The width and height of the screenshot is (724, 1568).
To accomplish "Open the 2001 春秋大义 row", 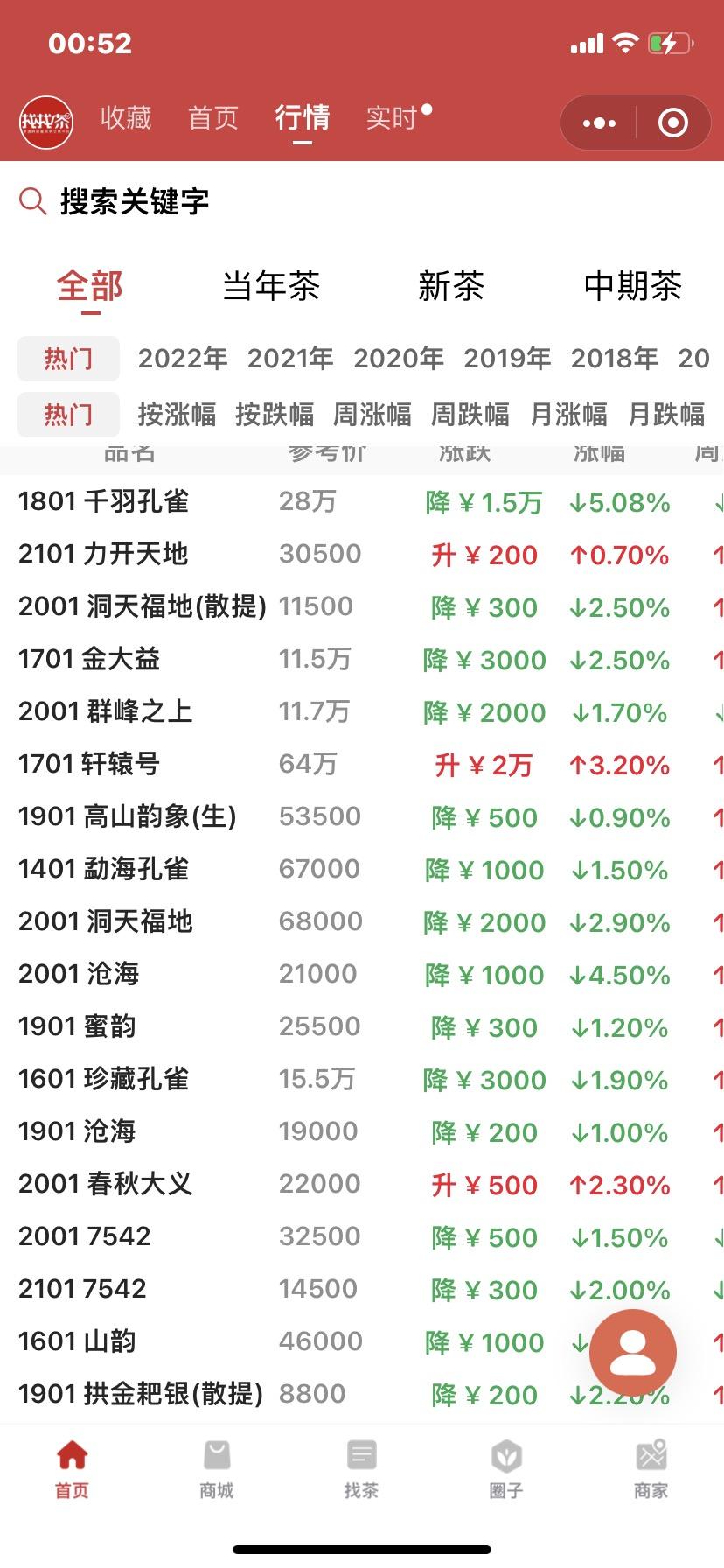I will tap(362, 1184).
